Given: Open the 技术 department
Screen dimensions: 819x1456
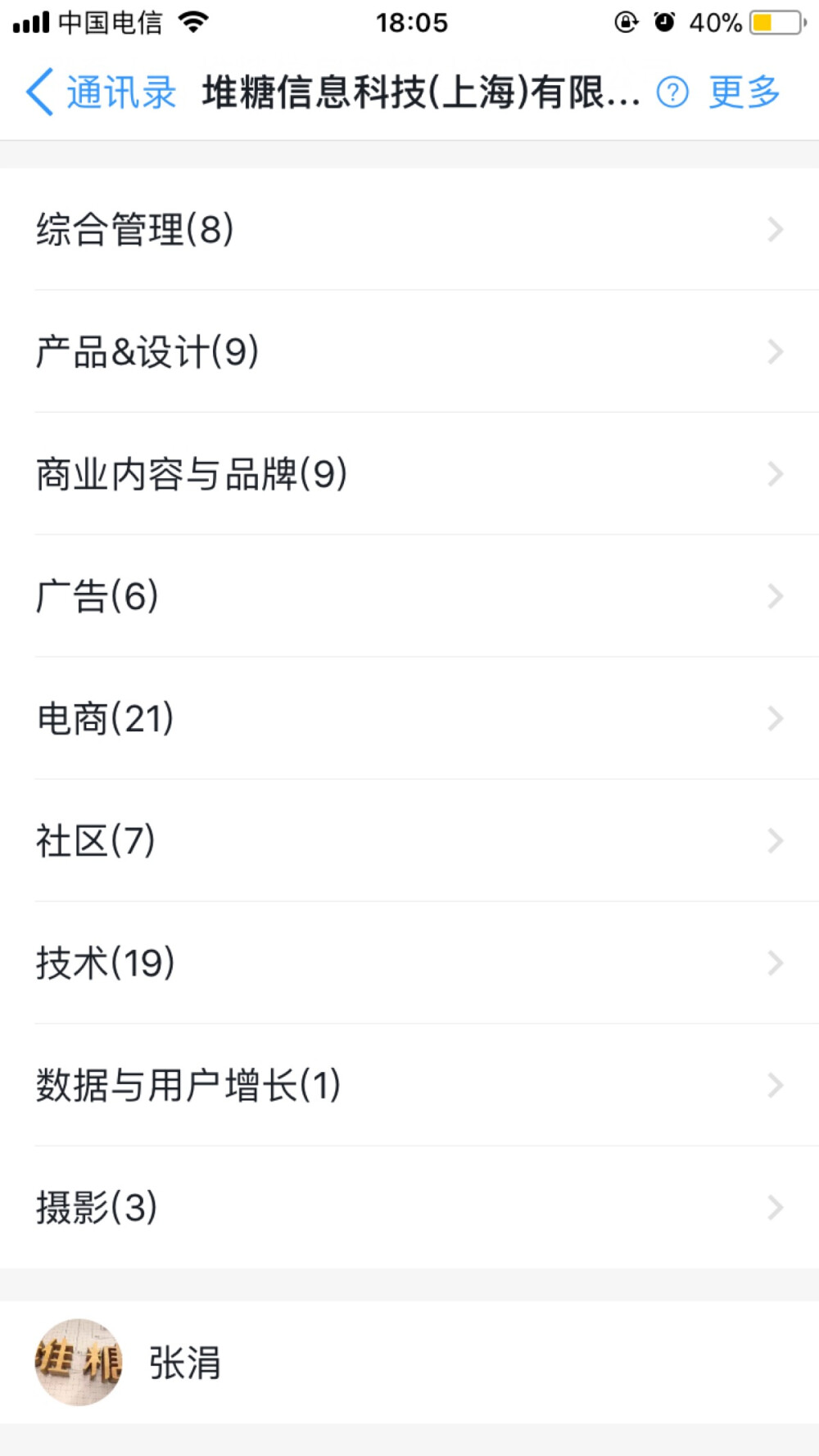Looking at the screenshot, I should (x=409, y=962).
